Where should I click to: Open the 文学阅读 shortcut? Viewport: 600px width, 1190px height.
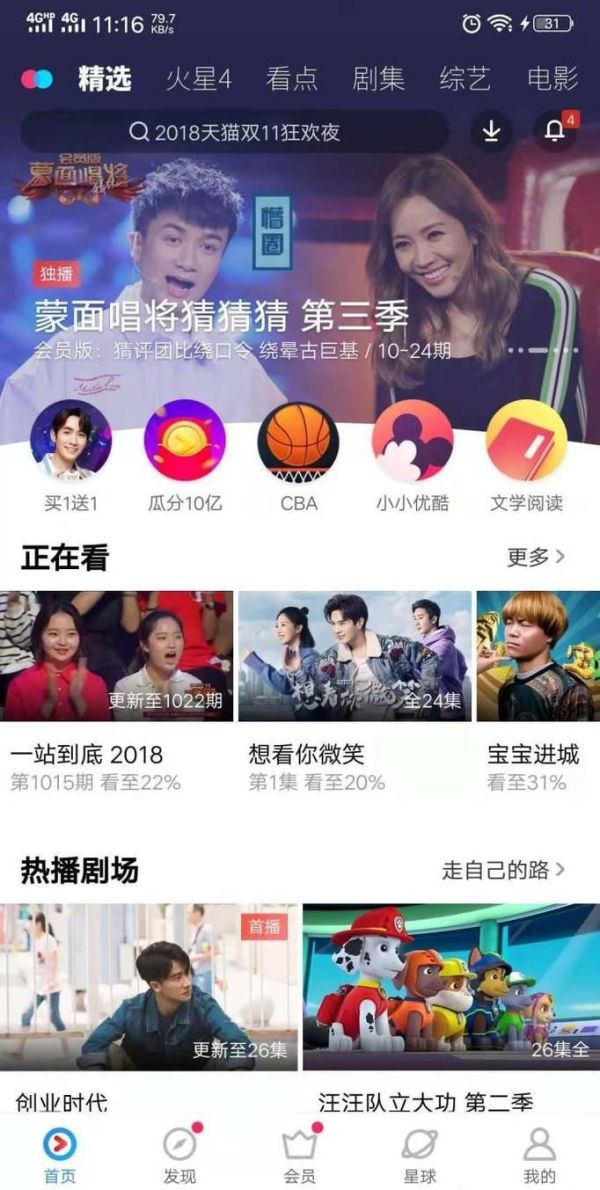click(x=526, y=441)
